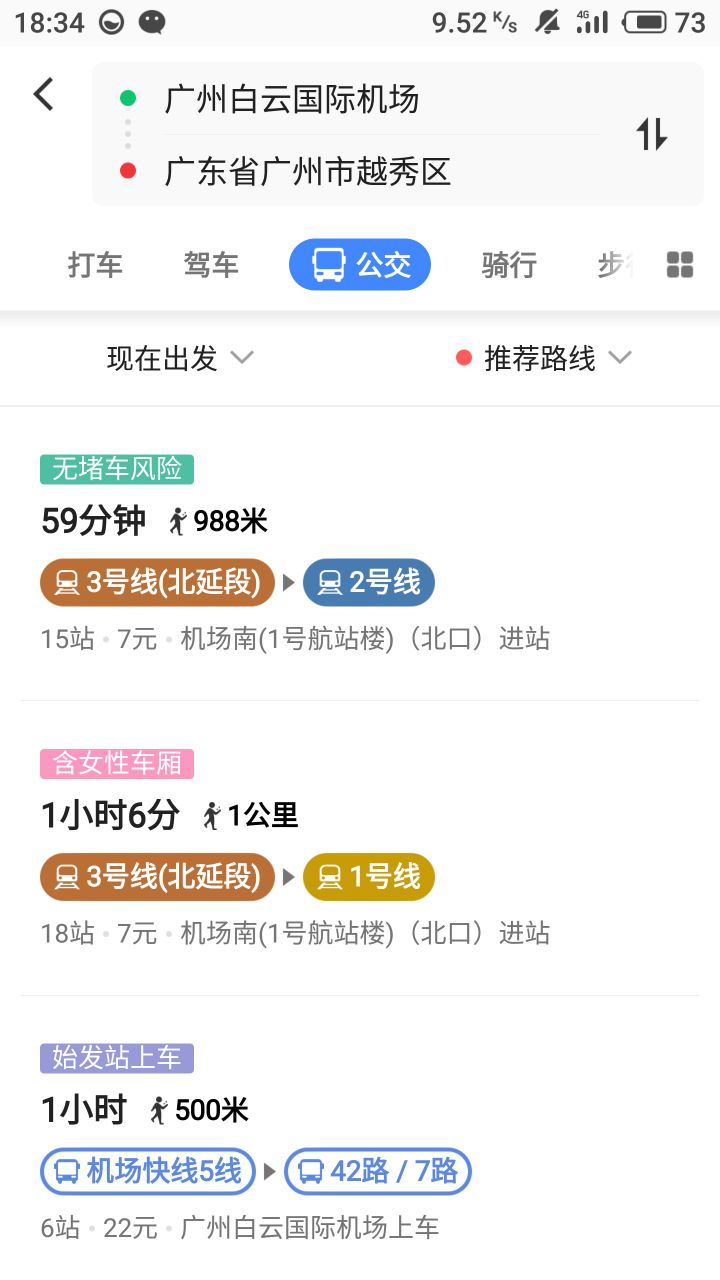720x1280 pixels.
Task: Open the 1小时6分 route via 1号线
Action: pos(360,848)
